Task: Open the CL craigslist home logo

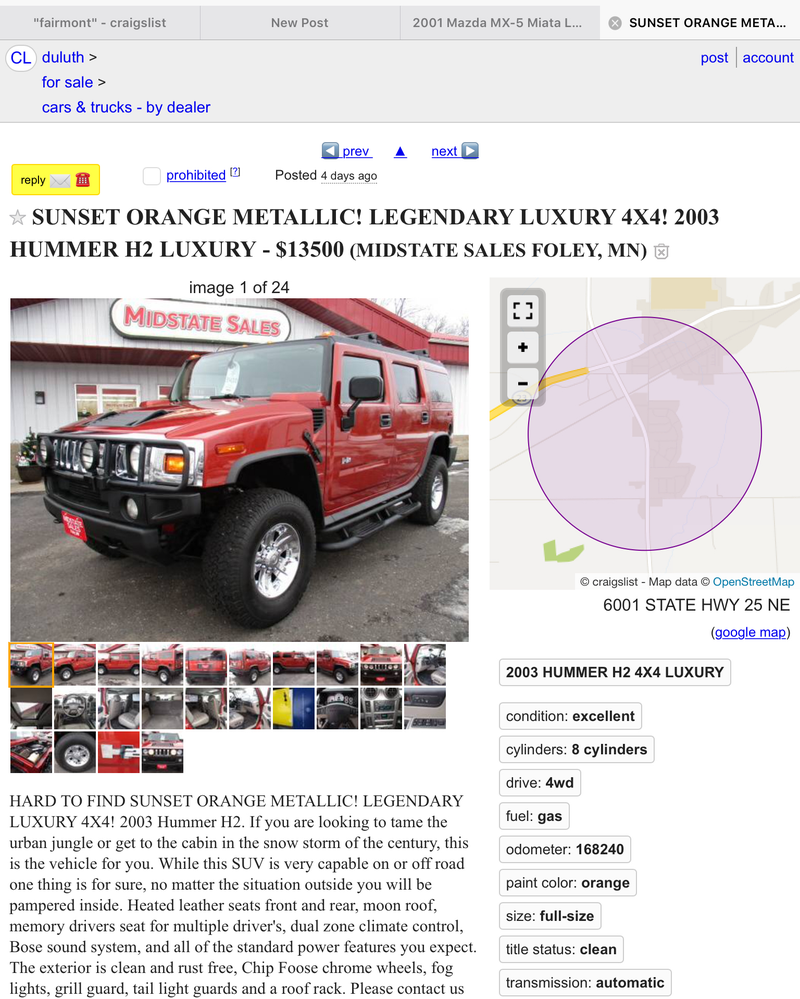Action: point(20,58)
